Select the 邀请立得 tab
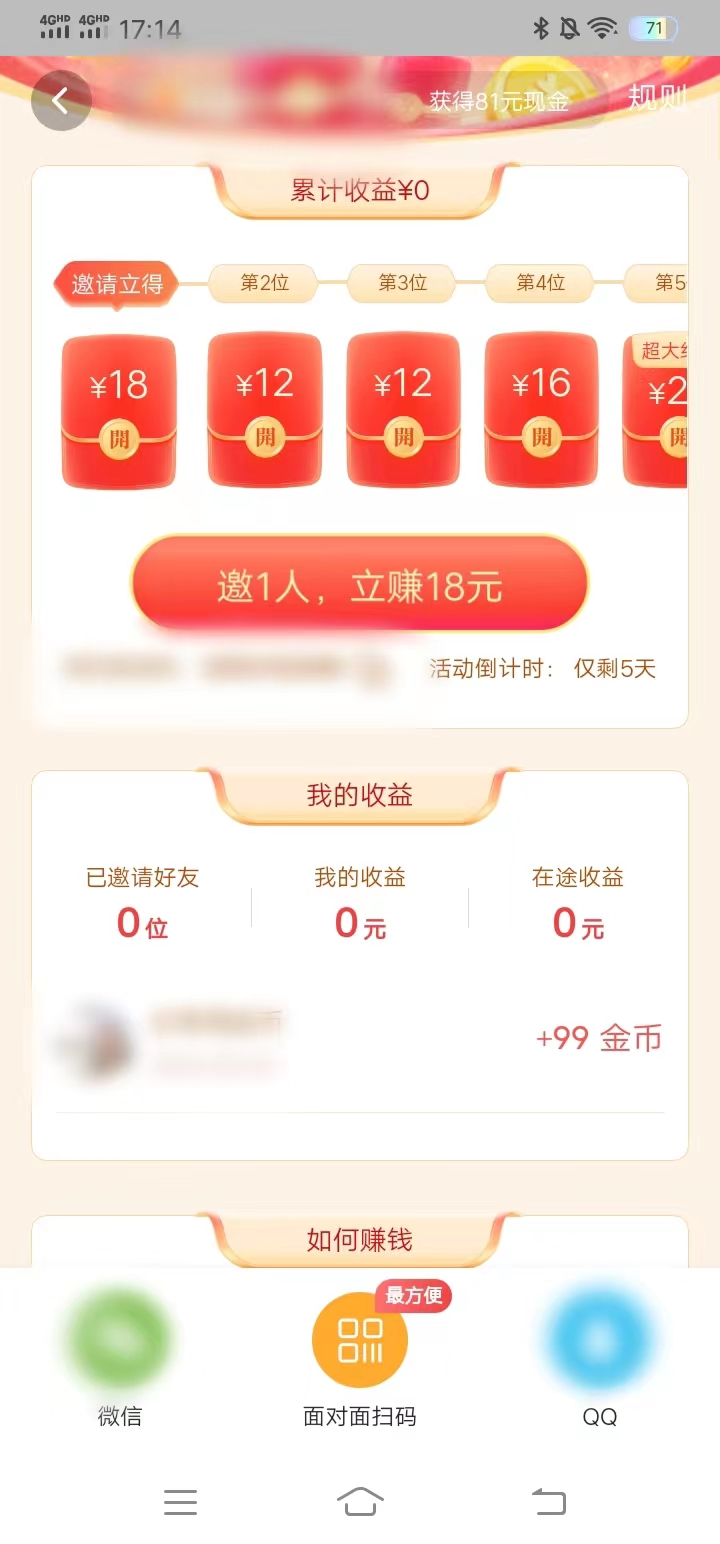Screen dimensions: 720x1544 (118, 283)
